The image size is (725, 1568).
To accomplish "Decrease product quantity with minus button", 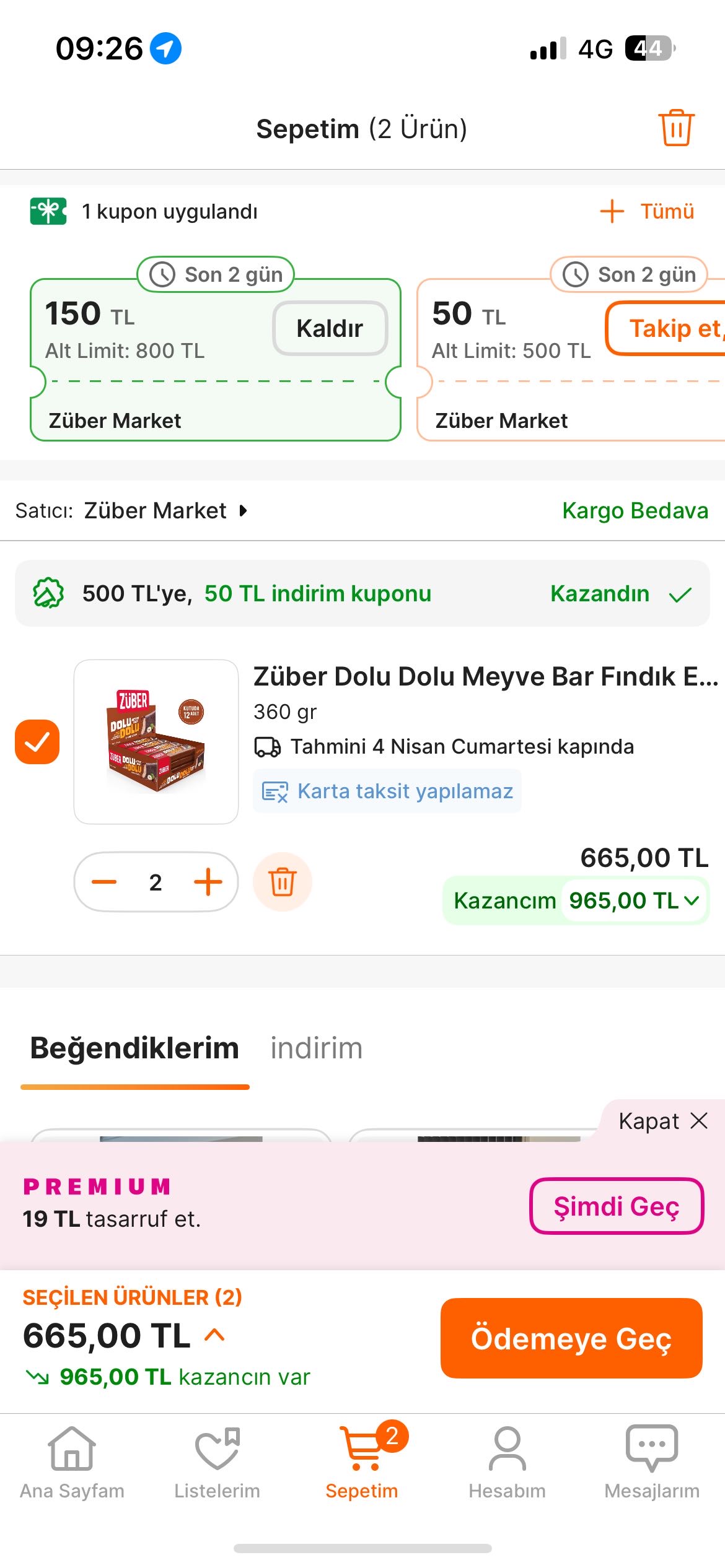I will (x=104, y=882).
